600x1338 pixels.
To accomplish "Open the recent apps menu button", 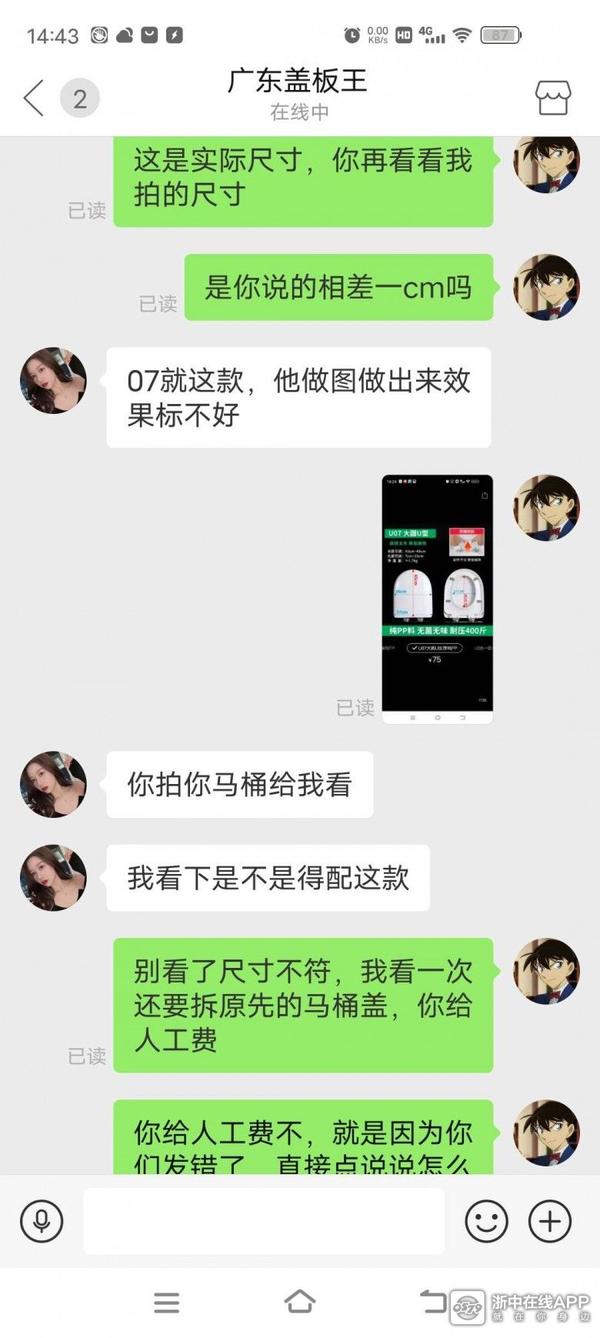I will coord(167,1302).
